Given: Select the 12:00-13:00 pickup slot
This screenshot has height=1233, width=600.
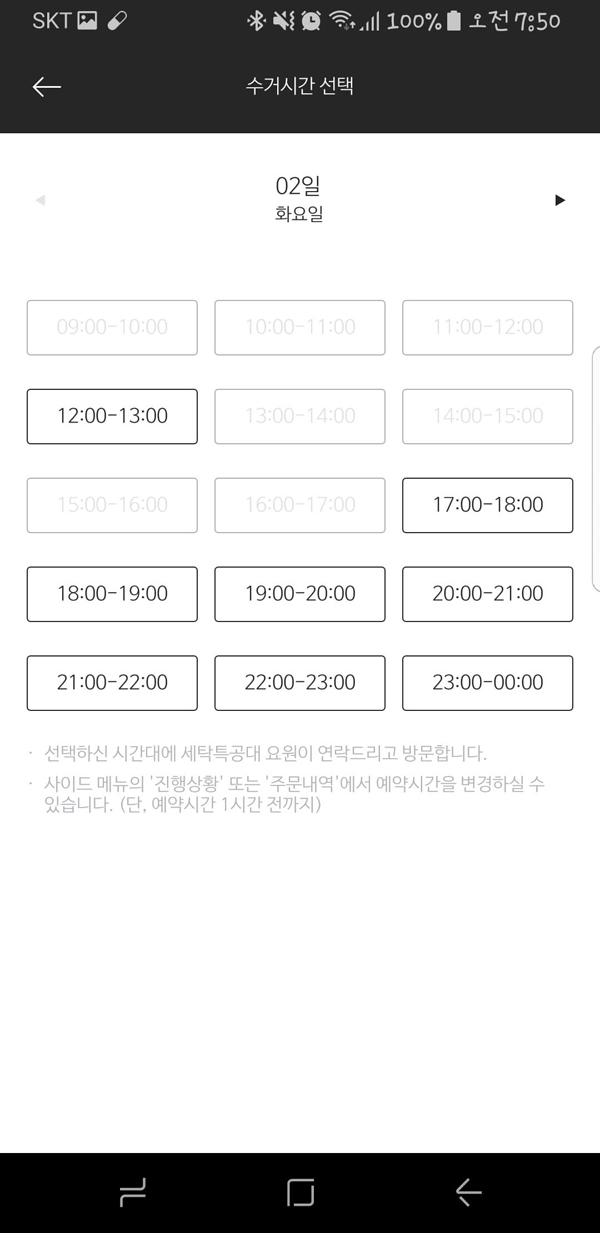Looking at the screenshot, I should coord(112,416).
